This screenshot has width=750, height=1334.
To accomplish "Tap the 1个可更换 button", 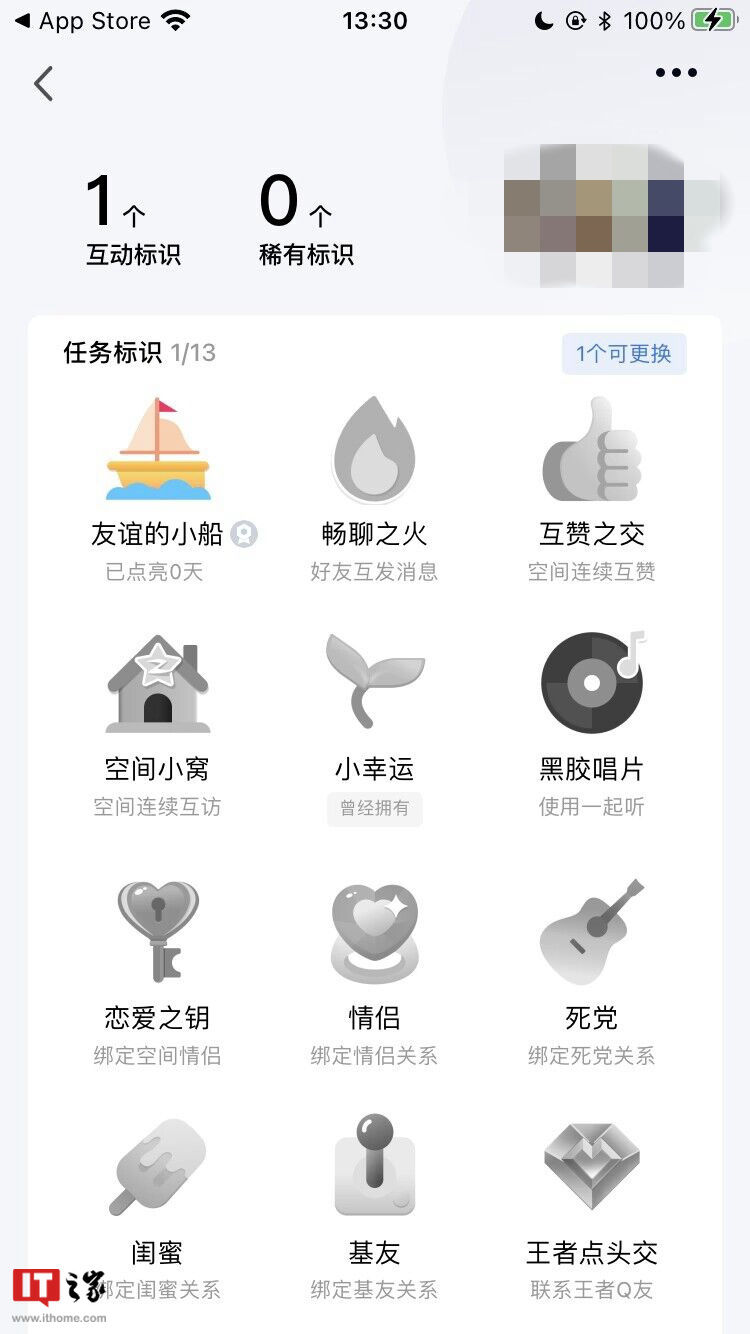I will pos(624,354).
